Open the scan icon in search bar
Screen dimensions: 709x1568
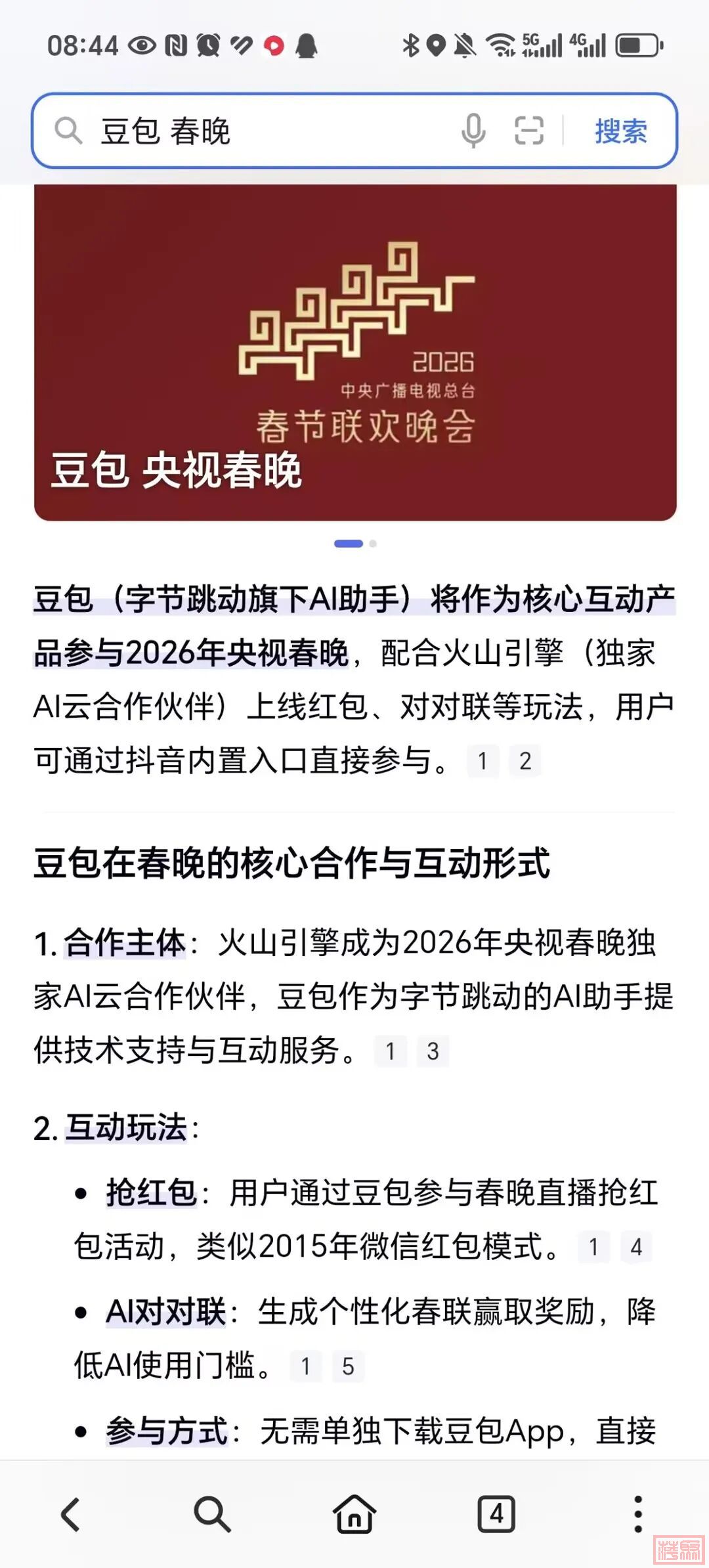[528, 131]
